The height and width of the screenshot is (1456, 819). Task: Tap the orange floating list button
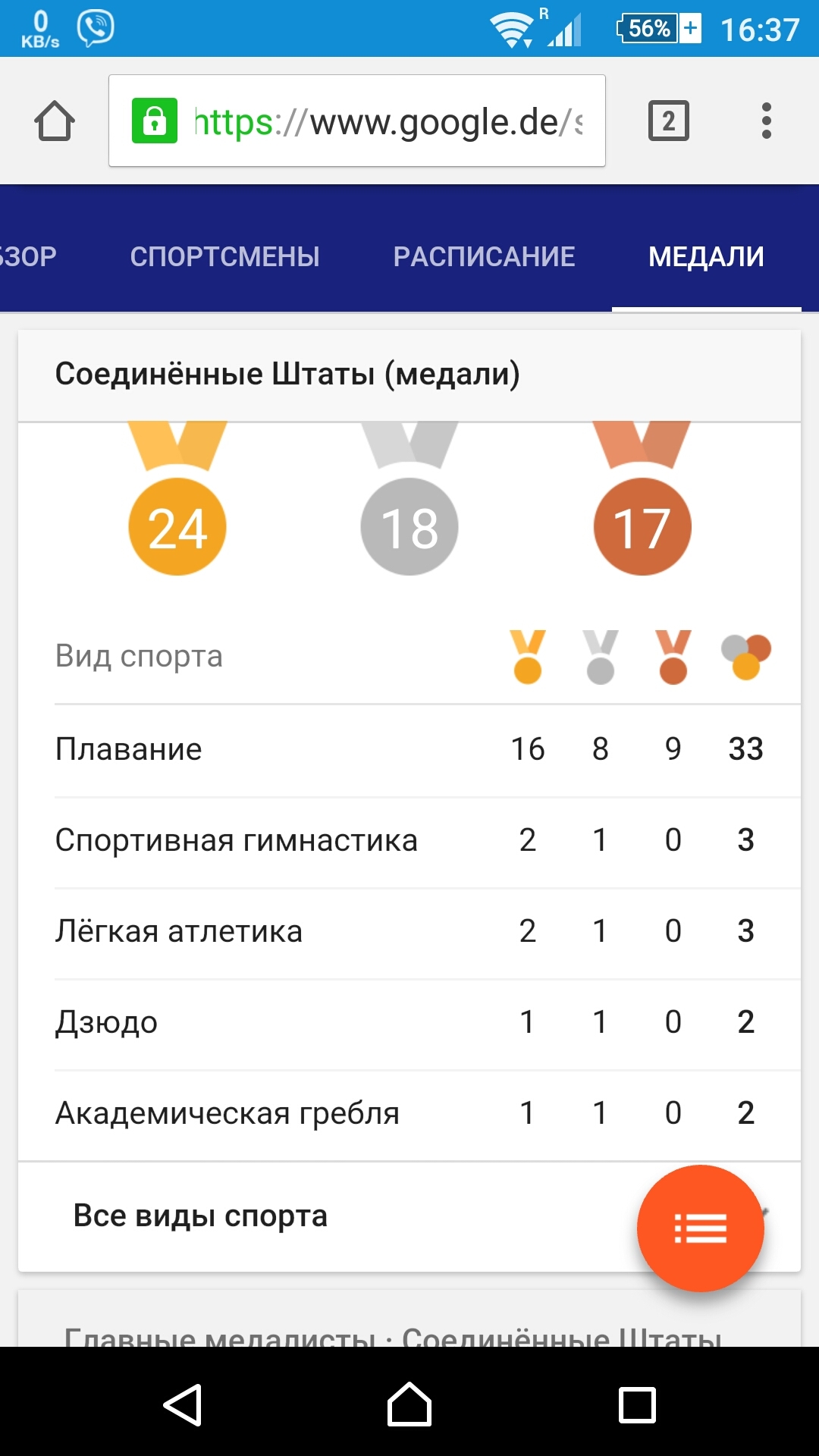click(700, 1228)
